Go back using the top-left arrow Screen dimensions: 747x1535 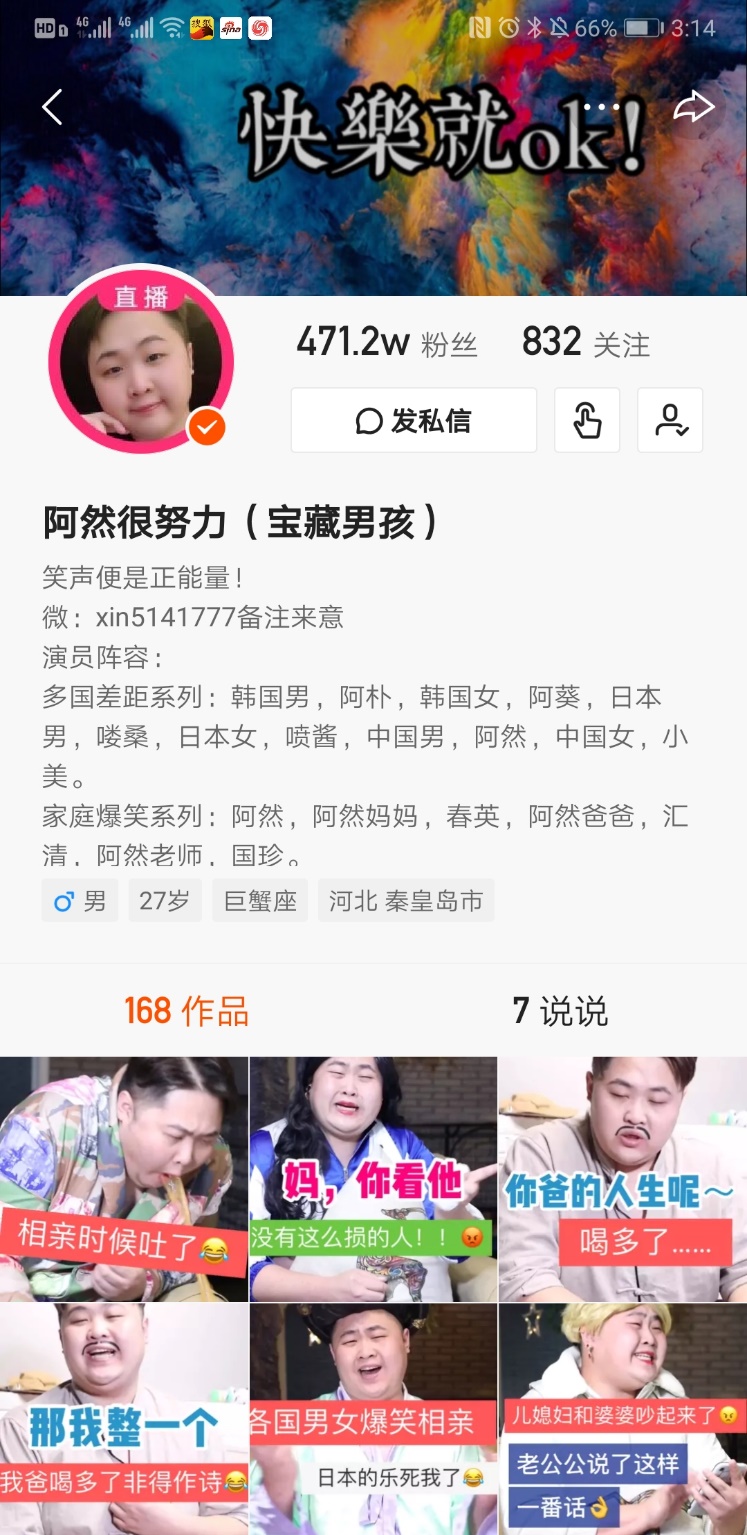(52, 107)
